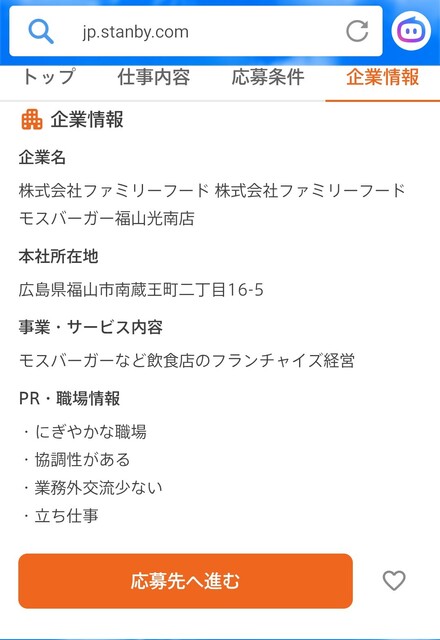
Task: Save this job with the heart icon
Action: pyautogui.click(x=394, y=580)
